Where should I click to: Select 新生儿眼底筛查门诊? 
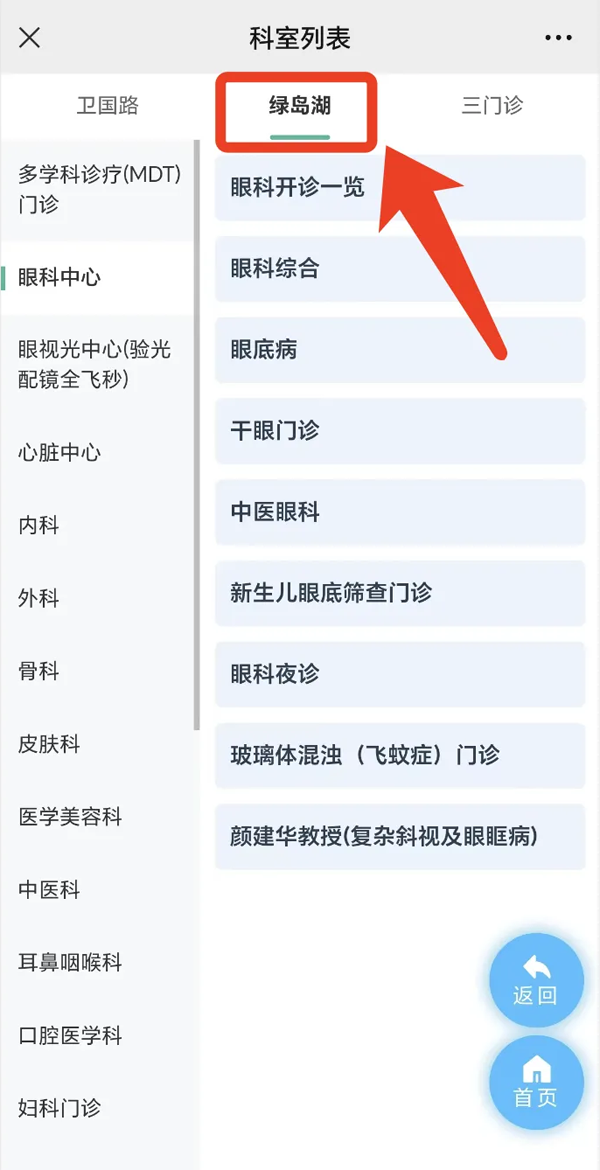click(400, 593)
